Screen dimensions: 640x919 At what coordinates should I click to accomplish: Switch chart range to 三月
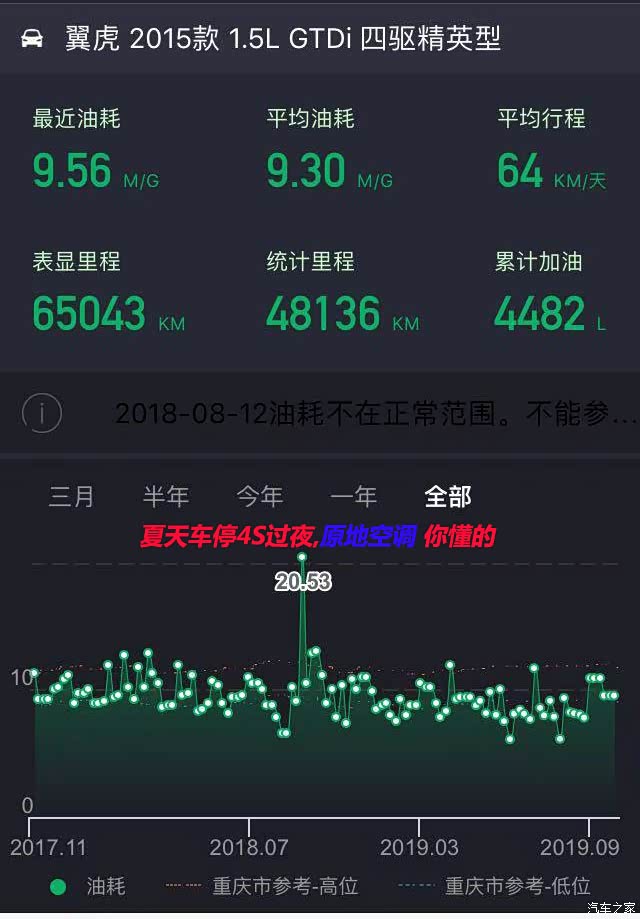(x=71, y=497)
